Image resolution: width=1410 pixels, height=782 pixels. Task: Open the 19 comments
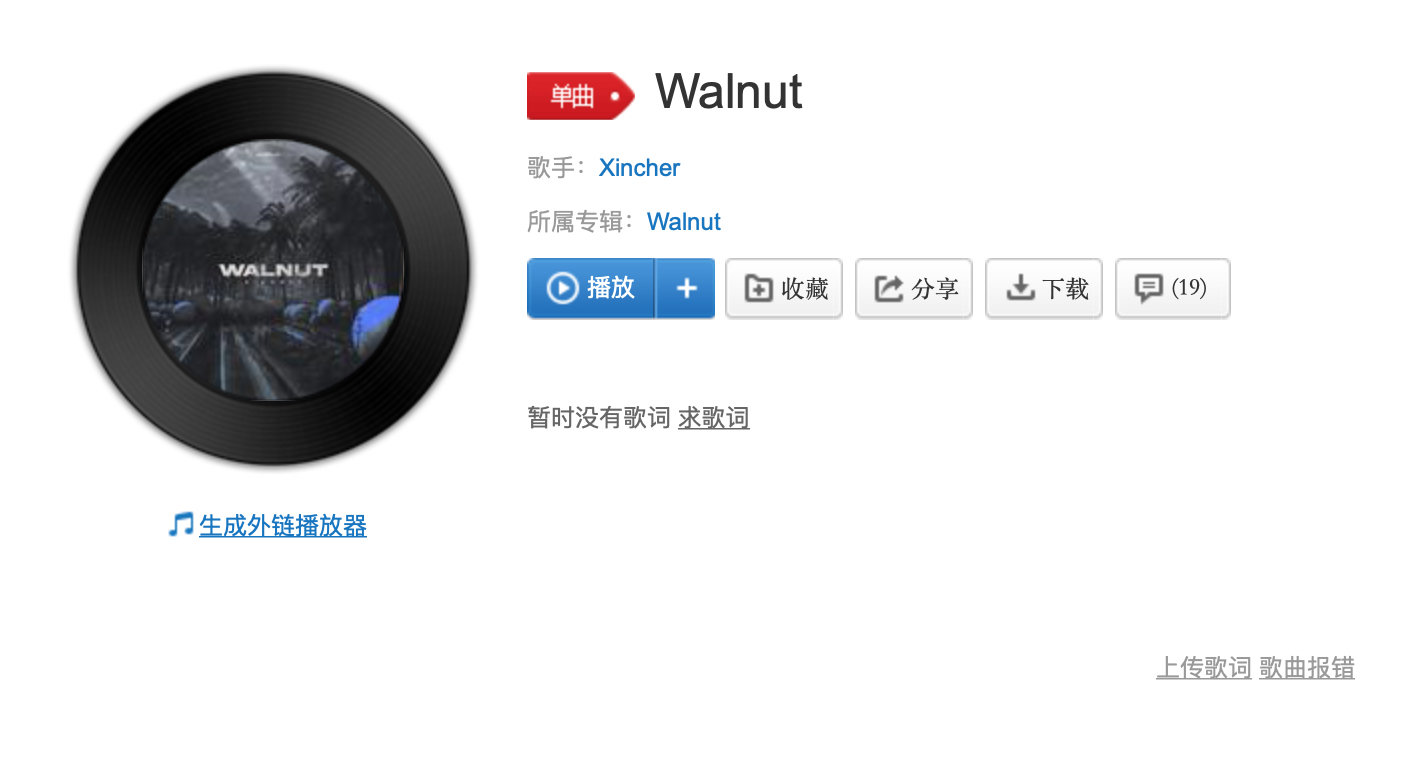click(1172, 289)
